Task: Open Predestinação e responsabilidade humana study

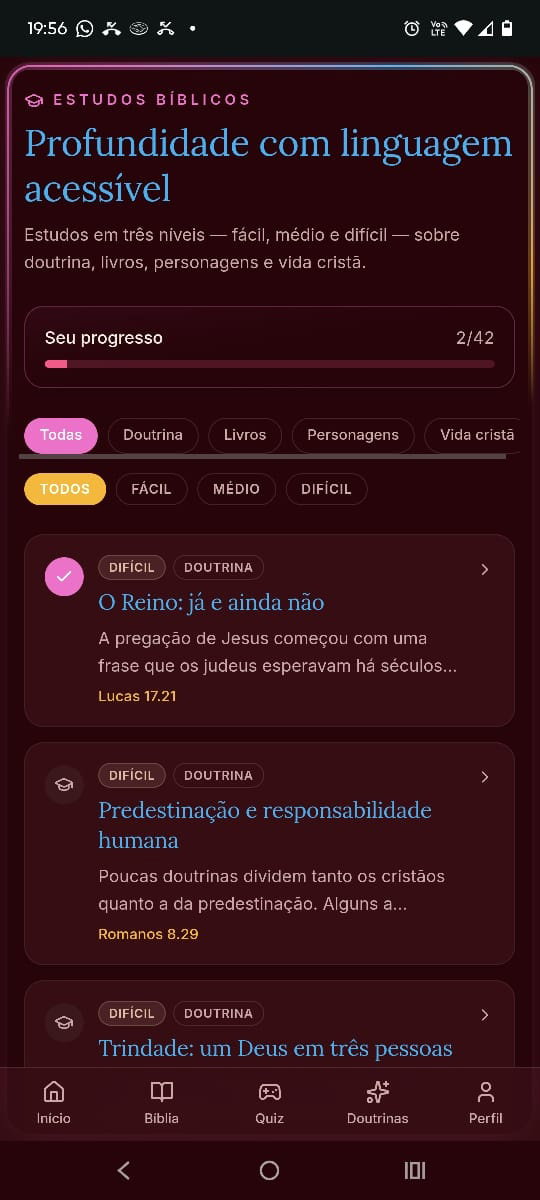Action: pos(269,853)
